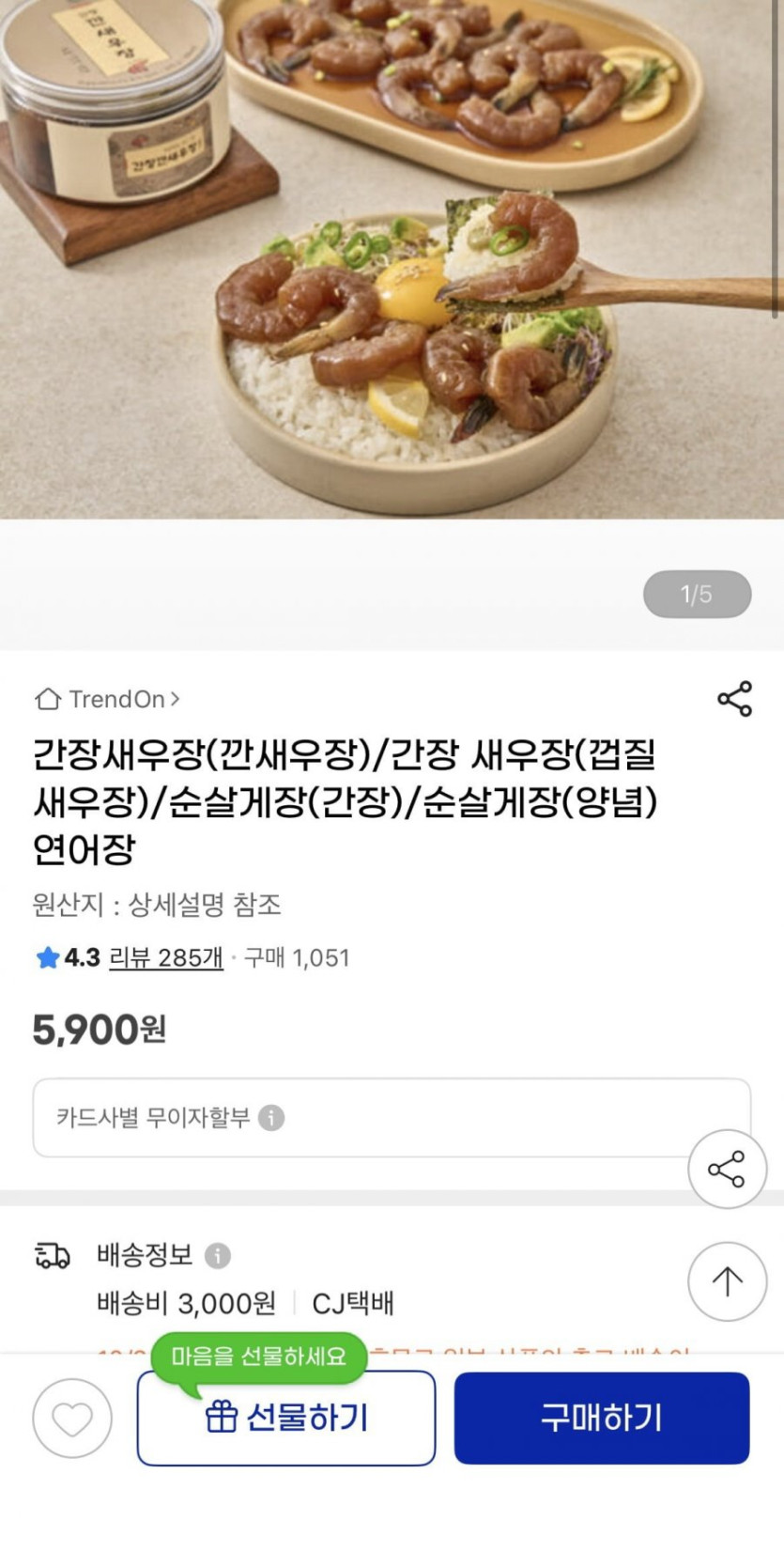Screen dimensions: 784x1551
Task: Tap 선물하기 to send as gift
Action: click(286, 1418)
